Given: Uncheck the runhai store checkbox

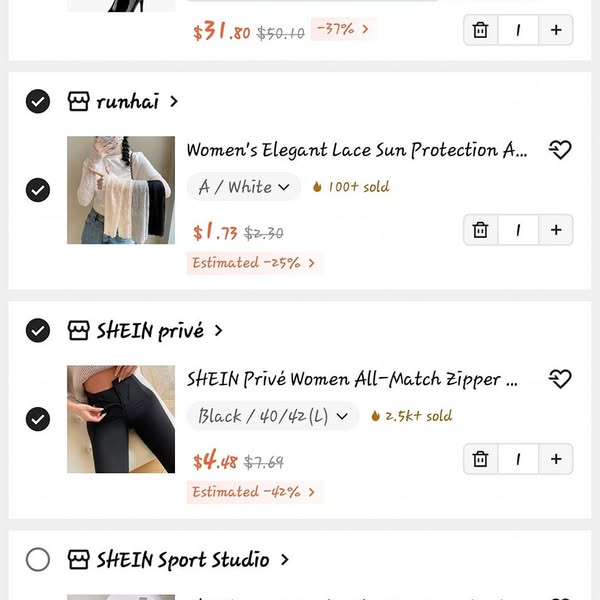Looking at the screenshot, I should coord(38,101).
